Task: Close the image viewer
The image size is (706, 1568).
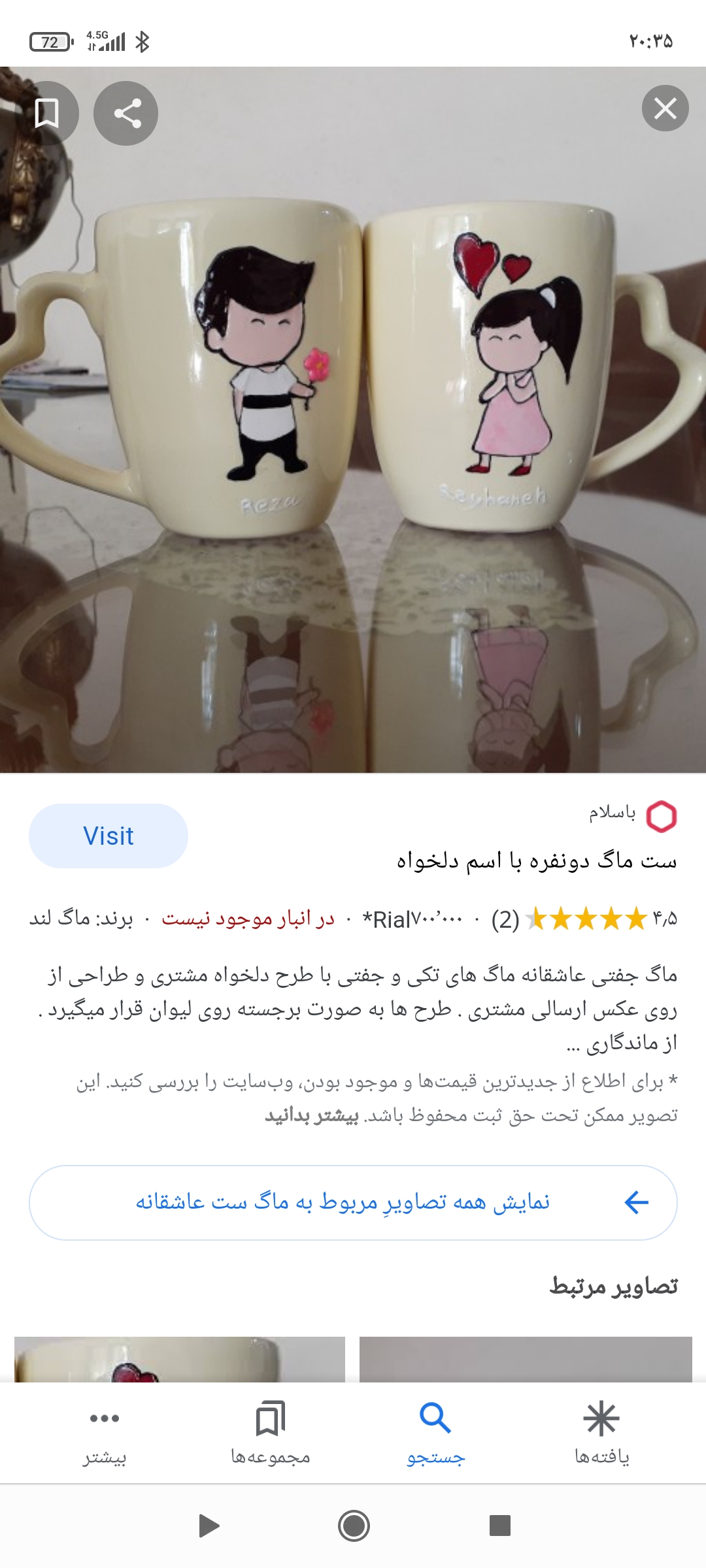Action: pos(665,108)
